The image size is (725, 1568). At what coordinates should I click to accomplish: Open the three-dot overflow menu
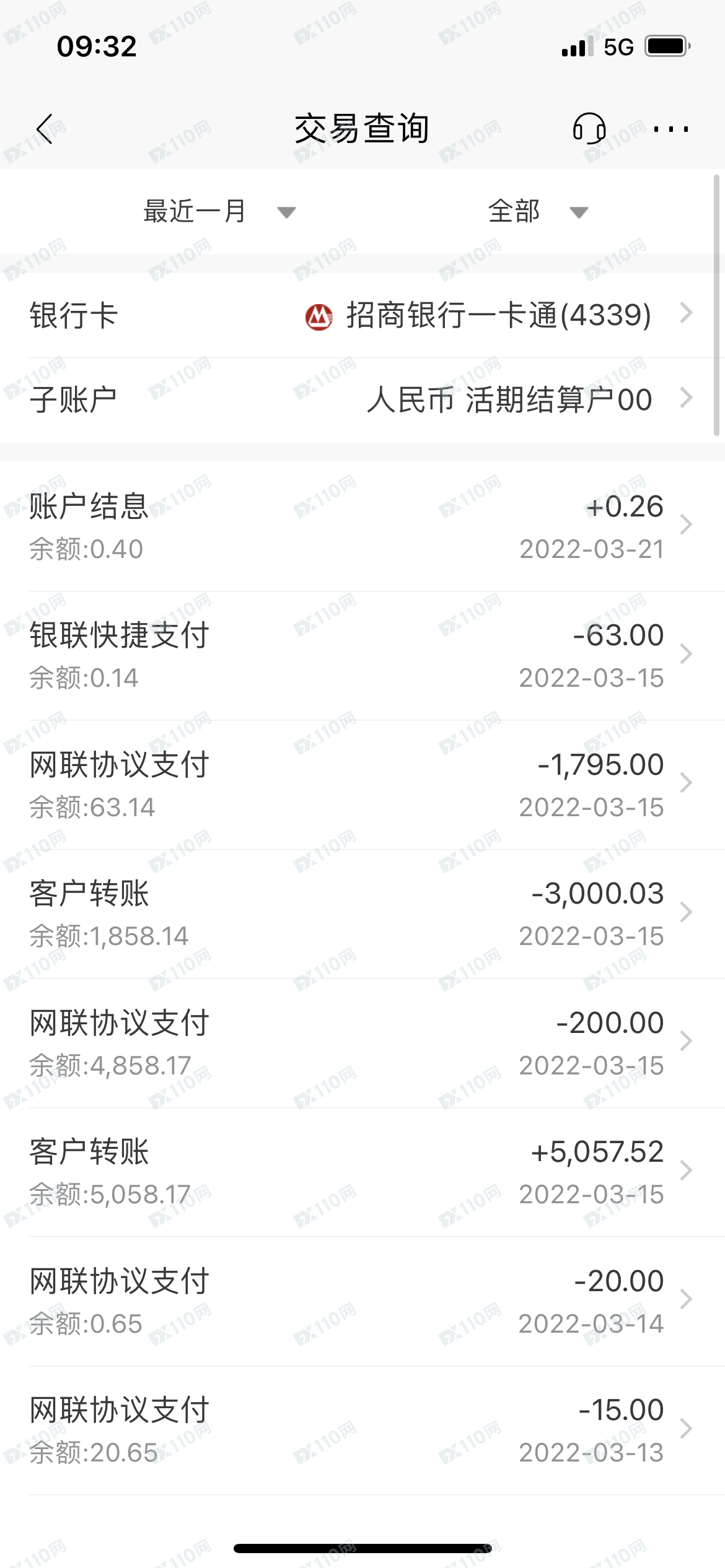[670, 129]
